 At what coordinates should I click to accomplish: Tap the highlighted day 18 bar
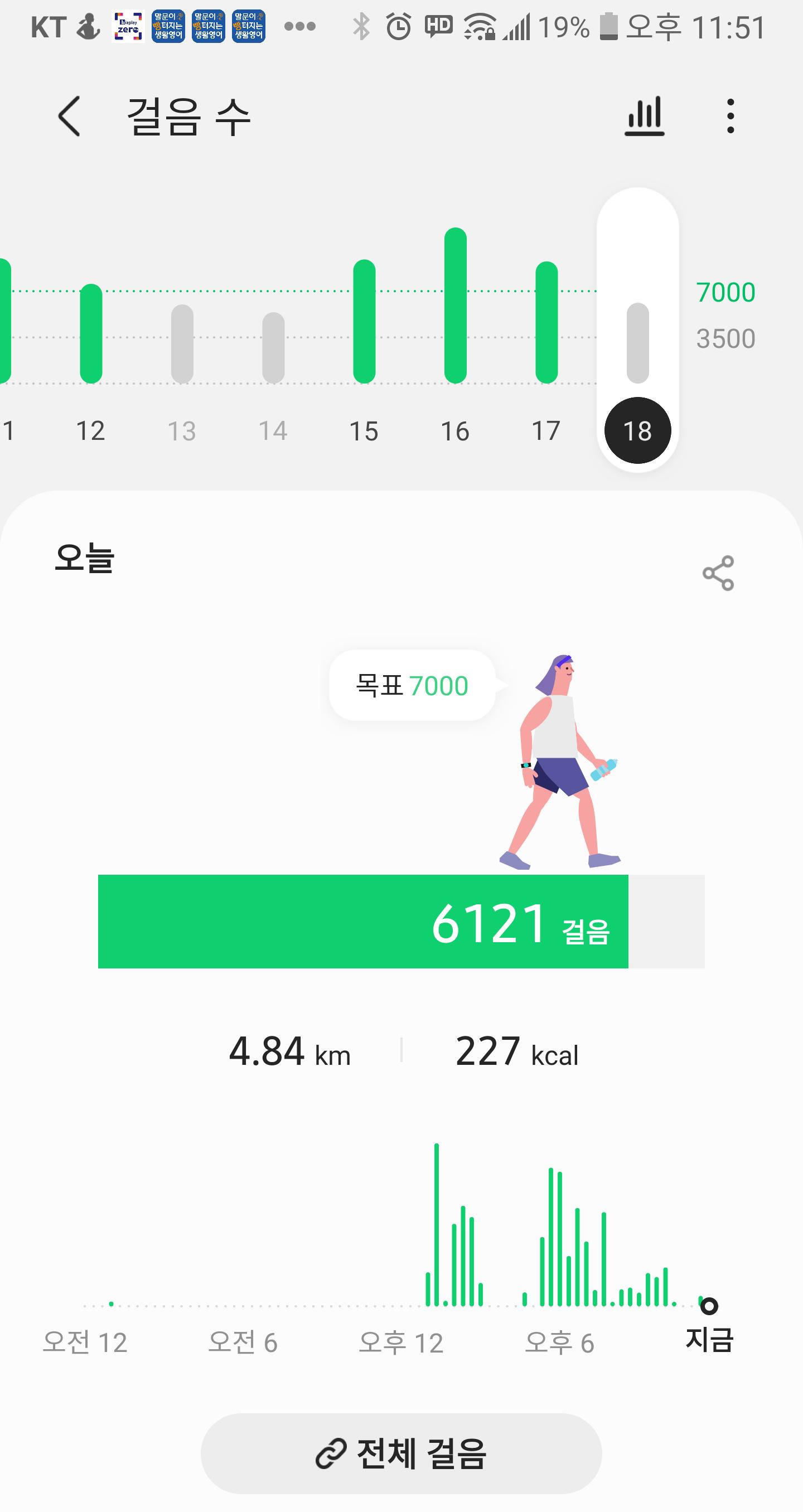(x=637, y=343)
